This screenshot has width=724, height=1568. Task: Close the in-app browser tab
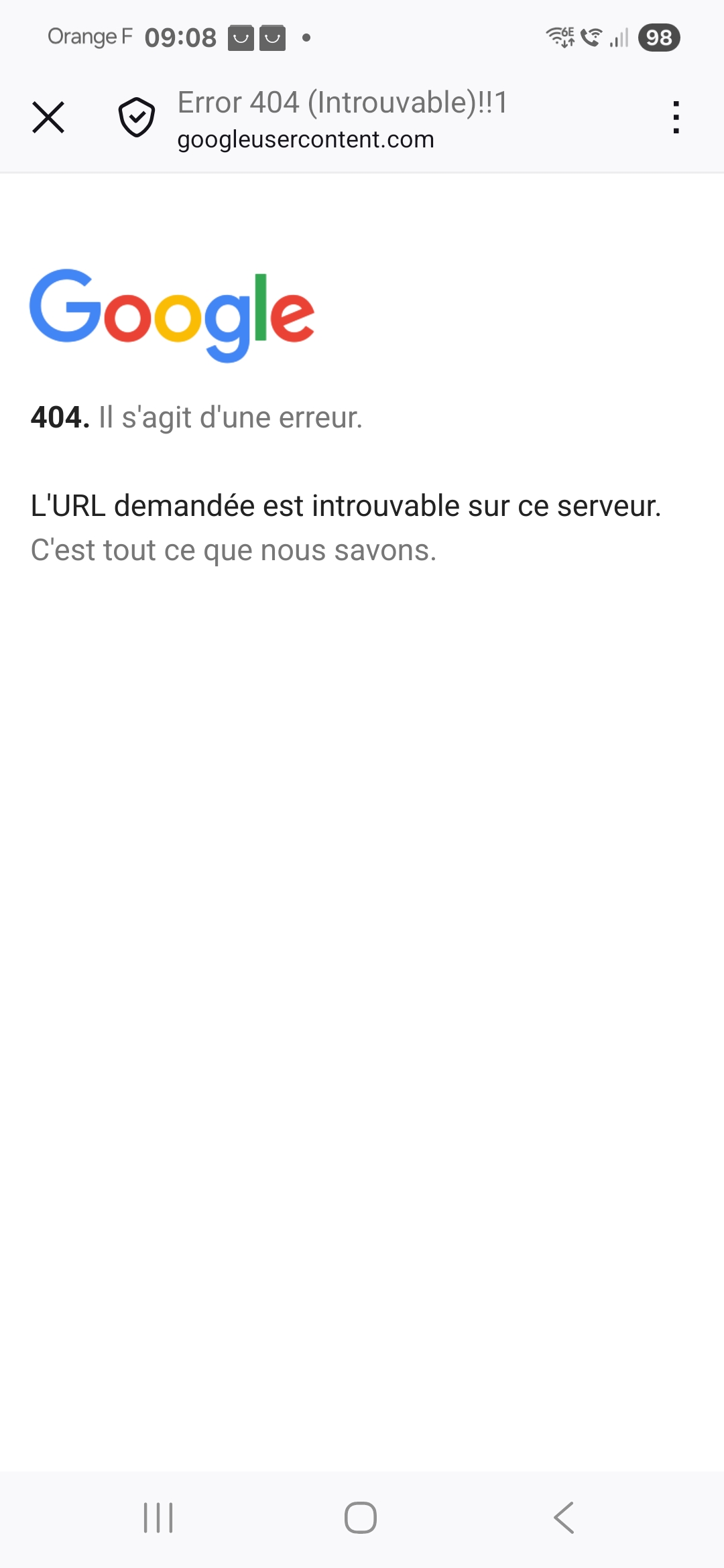[48, 118]
